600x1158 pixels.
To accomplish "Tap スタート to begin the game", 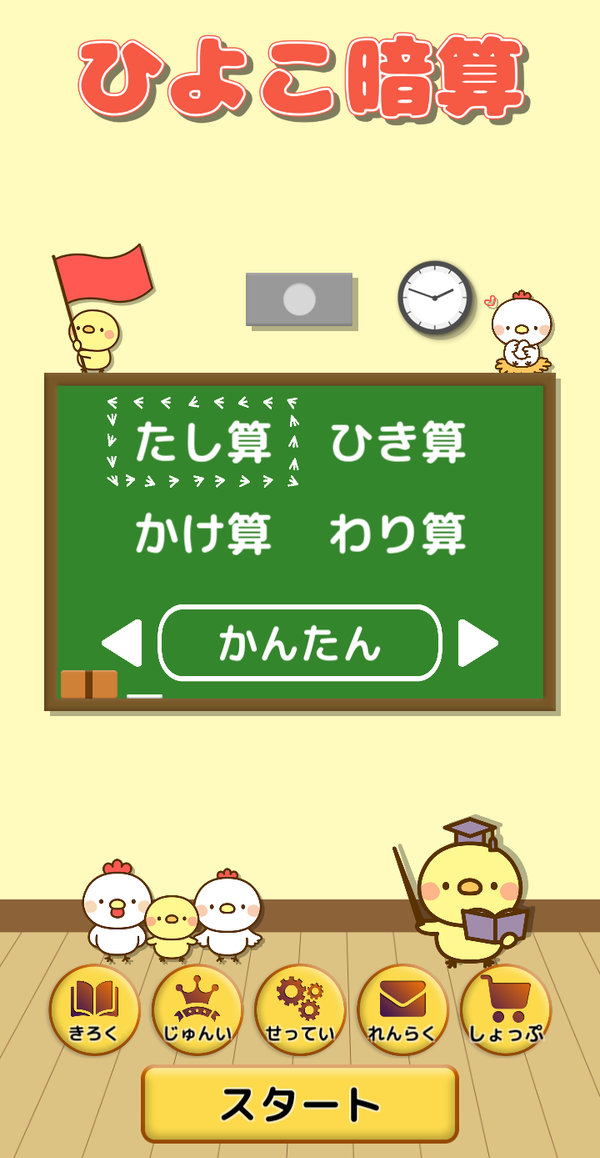I will click(x=300, y=1103).
